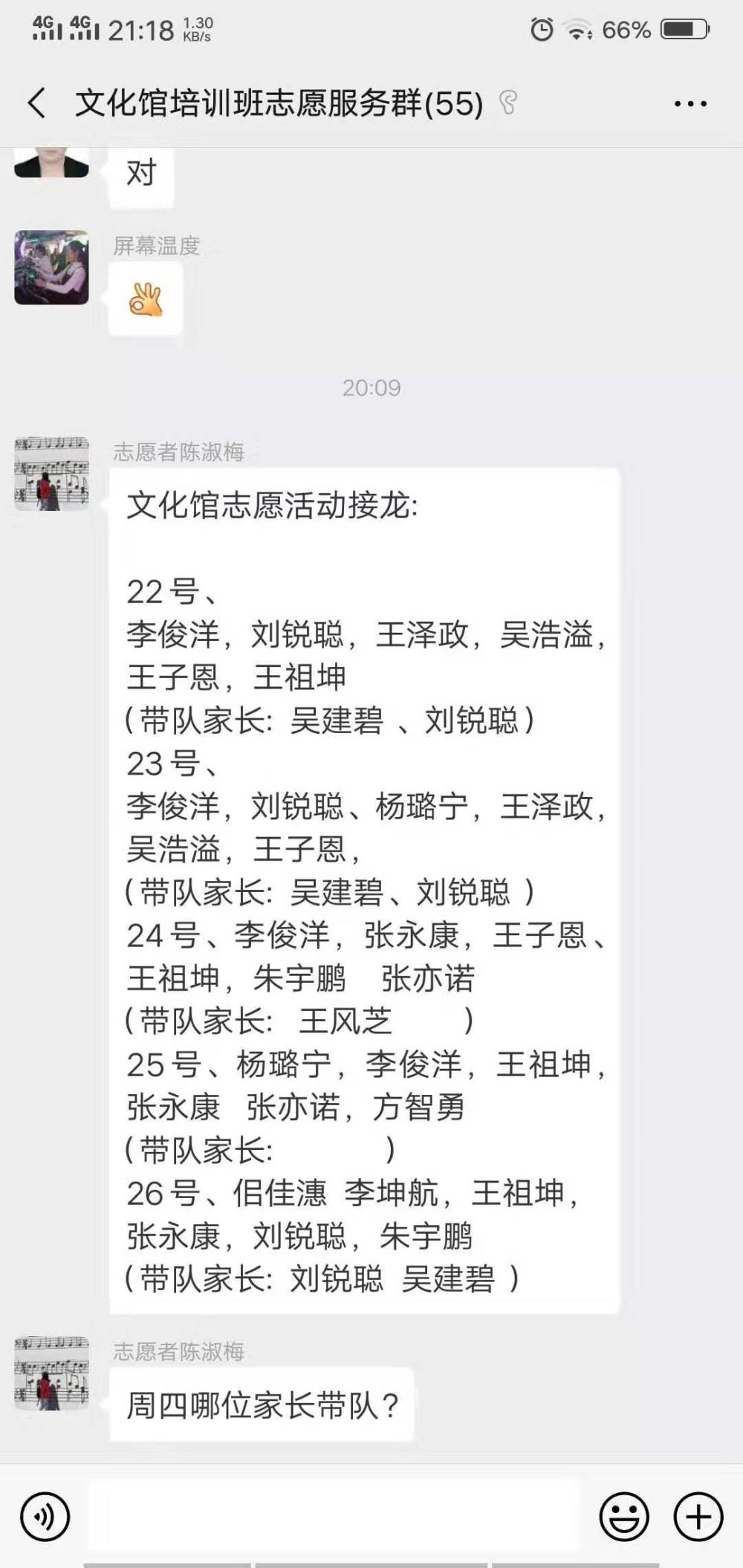743x1568 pixels.
Task: Open 志愿者陈淑梅's avatar beside 周四哪位家长带队
Action: pos(51,1373)
